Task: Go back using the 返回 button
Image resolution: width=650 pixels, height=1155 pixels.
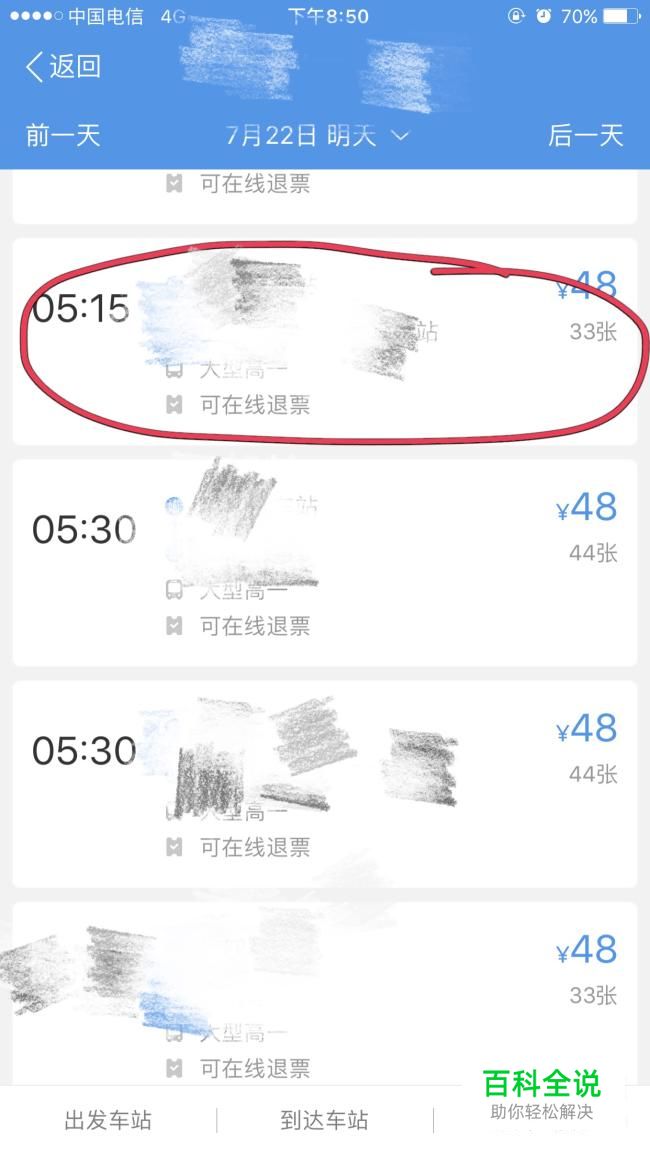Action: click(x=63, y=67)
